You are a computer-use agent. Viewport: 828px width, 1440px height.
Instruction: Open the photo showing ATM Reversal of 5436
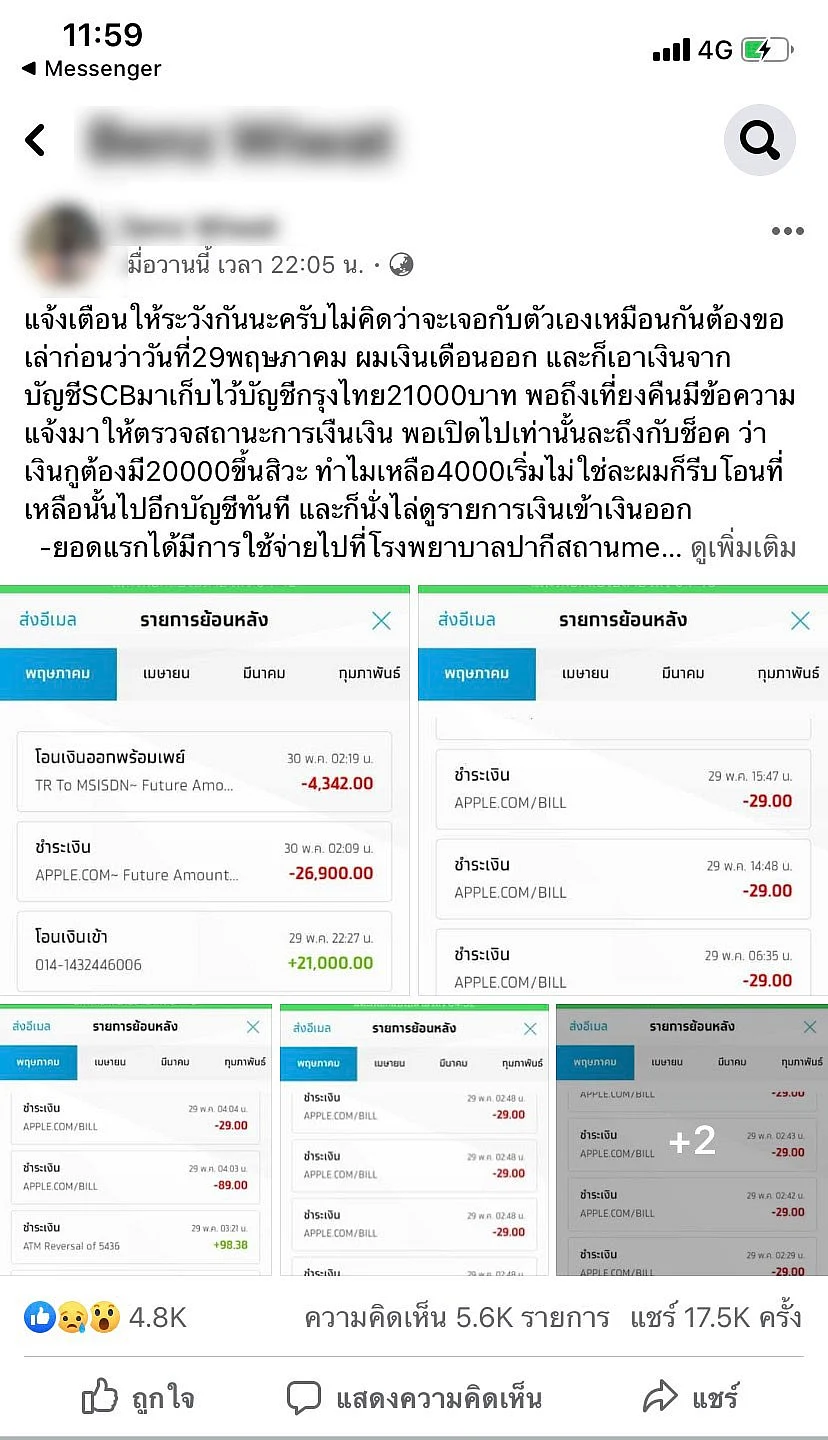[x=135, y=1140]
